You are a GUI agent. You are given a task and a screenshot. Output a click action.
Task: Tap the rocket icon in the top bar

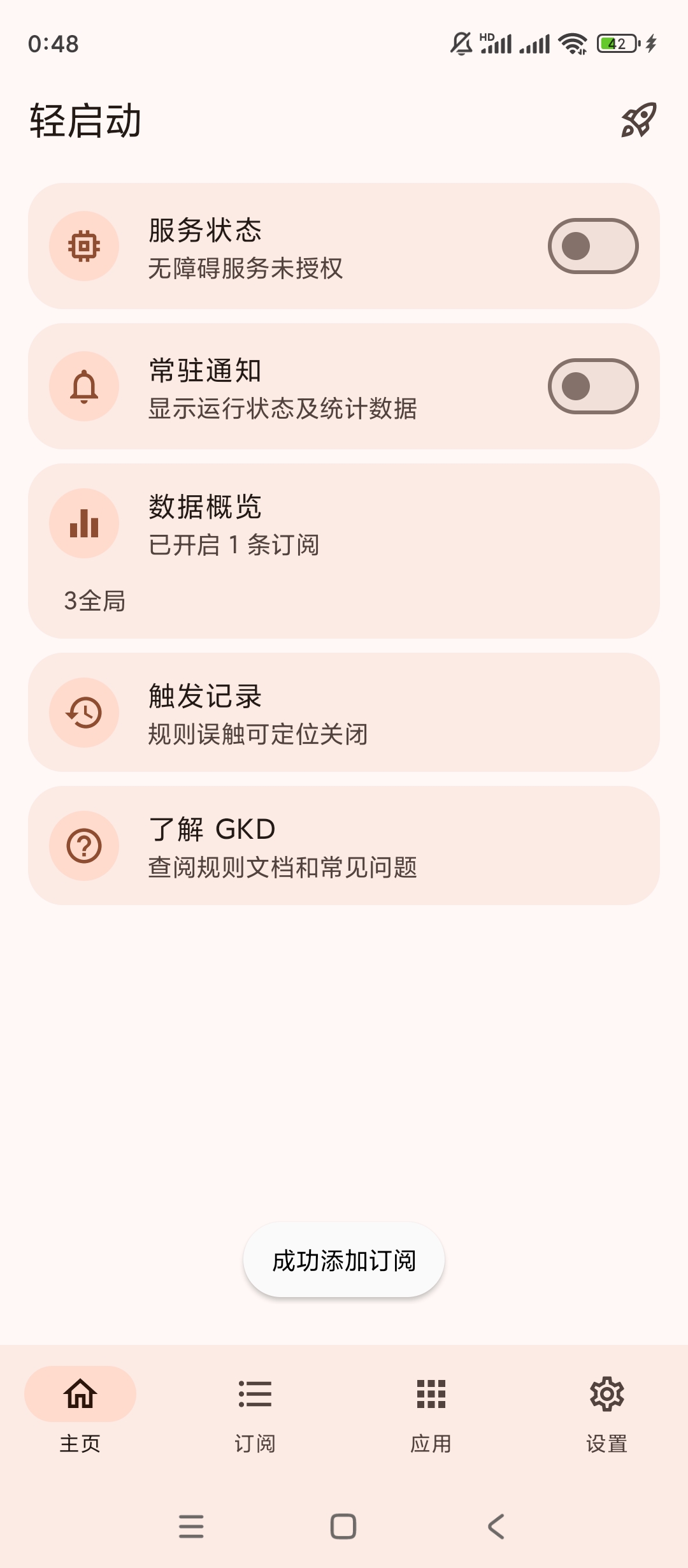pyautogui.click(x=638, y=120)
